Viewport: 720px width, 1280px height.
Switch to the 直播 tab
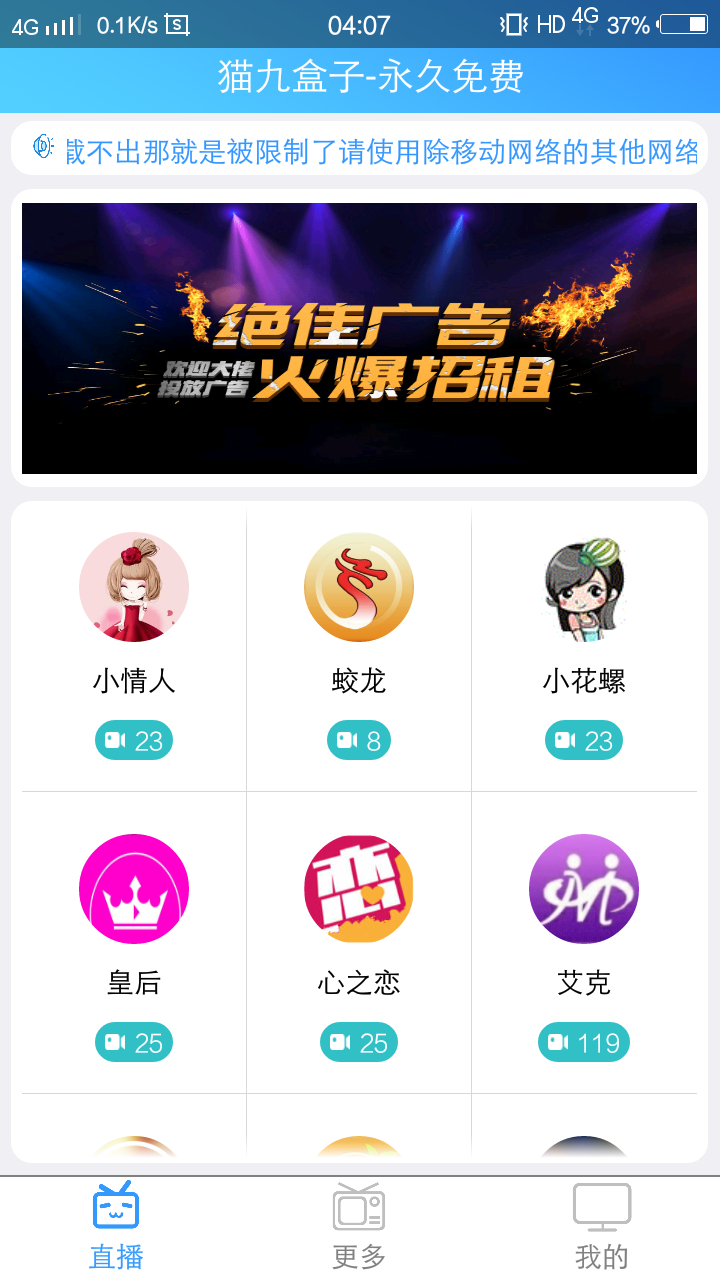(x=116, y=1226)
